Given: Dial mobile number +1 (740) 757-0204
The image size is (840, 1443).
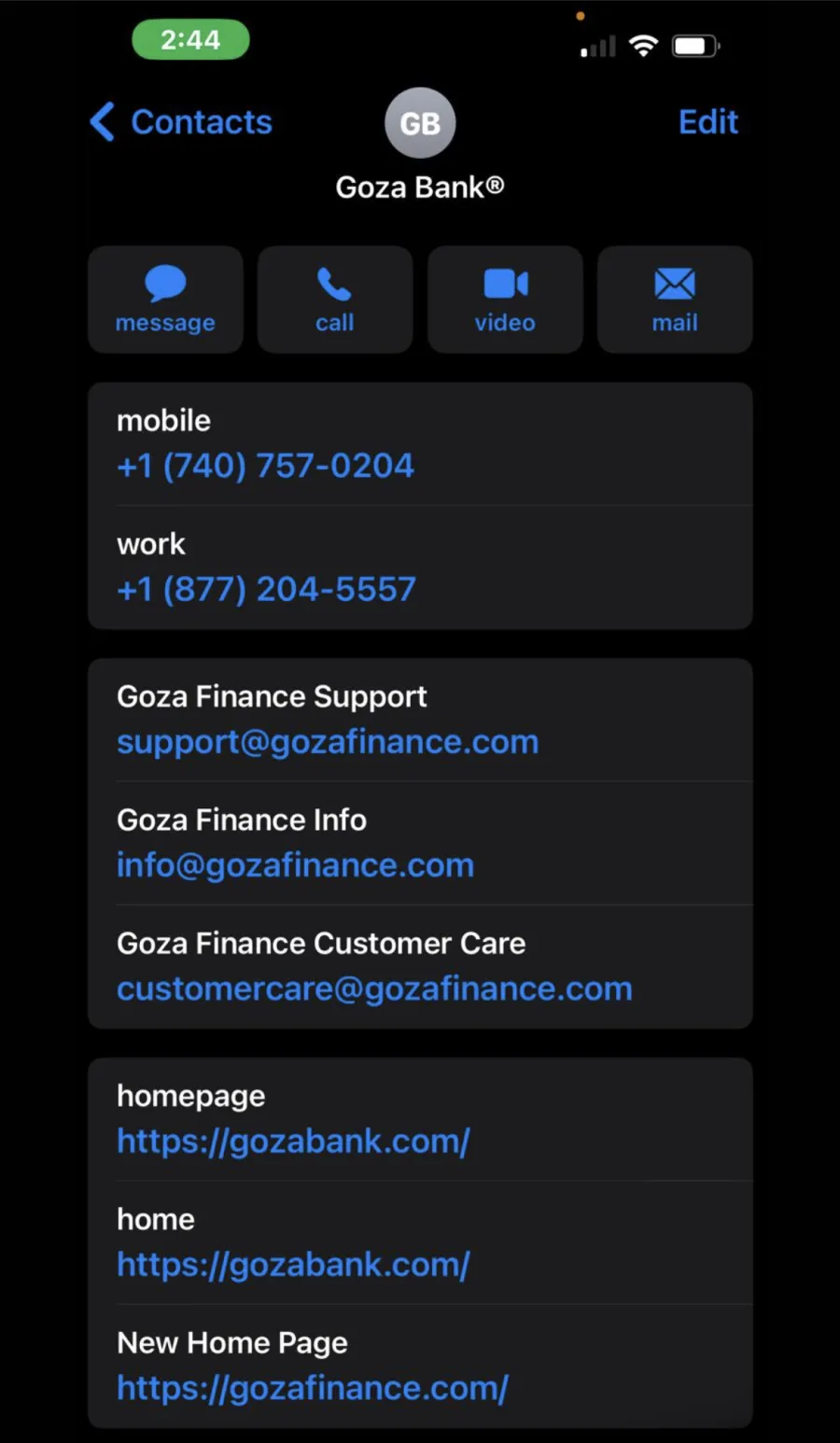Looking at the screenshot, I should pos(266,466).
